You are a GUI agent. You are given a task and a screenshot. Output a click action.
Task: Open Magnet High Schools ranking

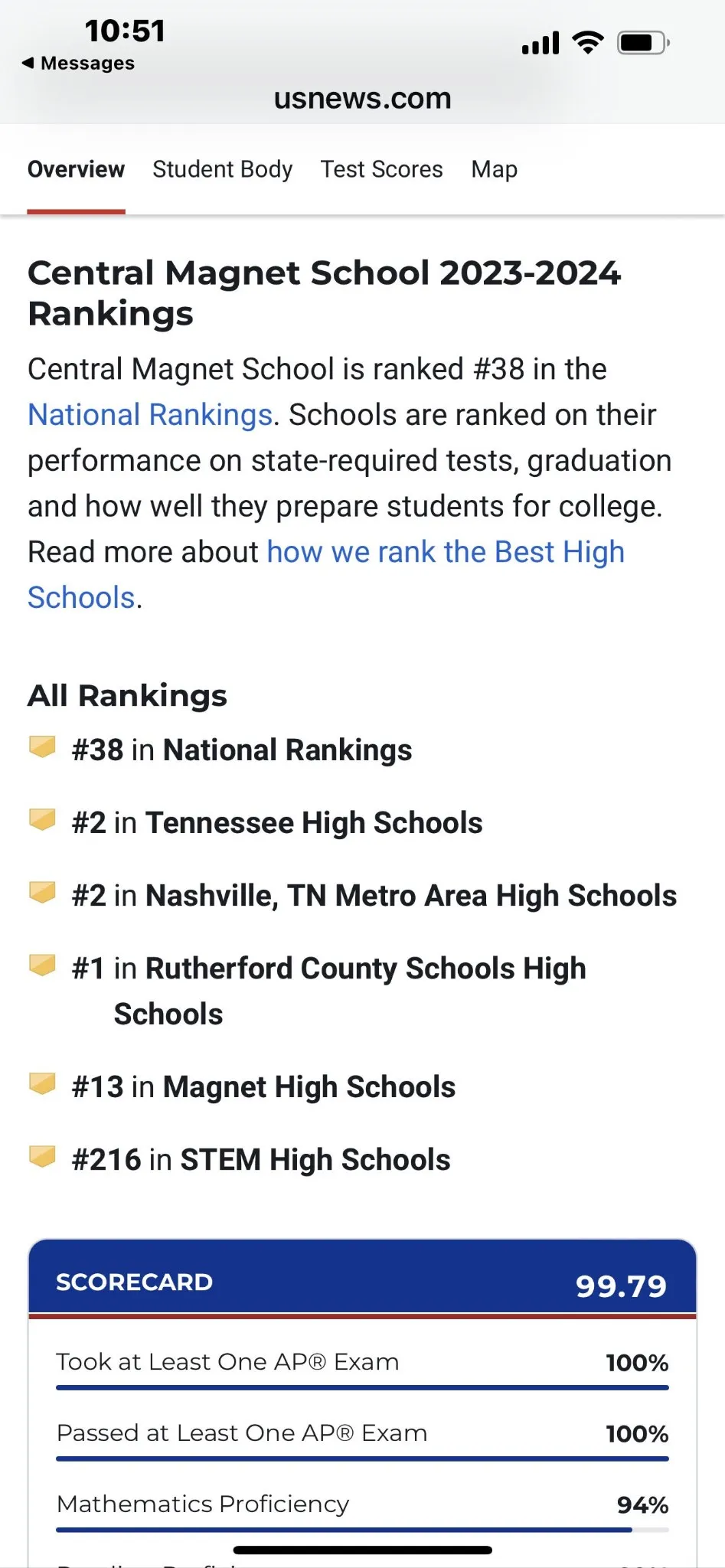(x=309, y=1087)
